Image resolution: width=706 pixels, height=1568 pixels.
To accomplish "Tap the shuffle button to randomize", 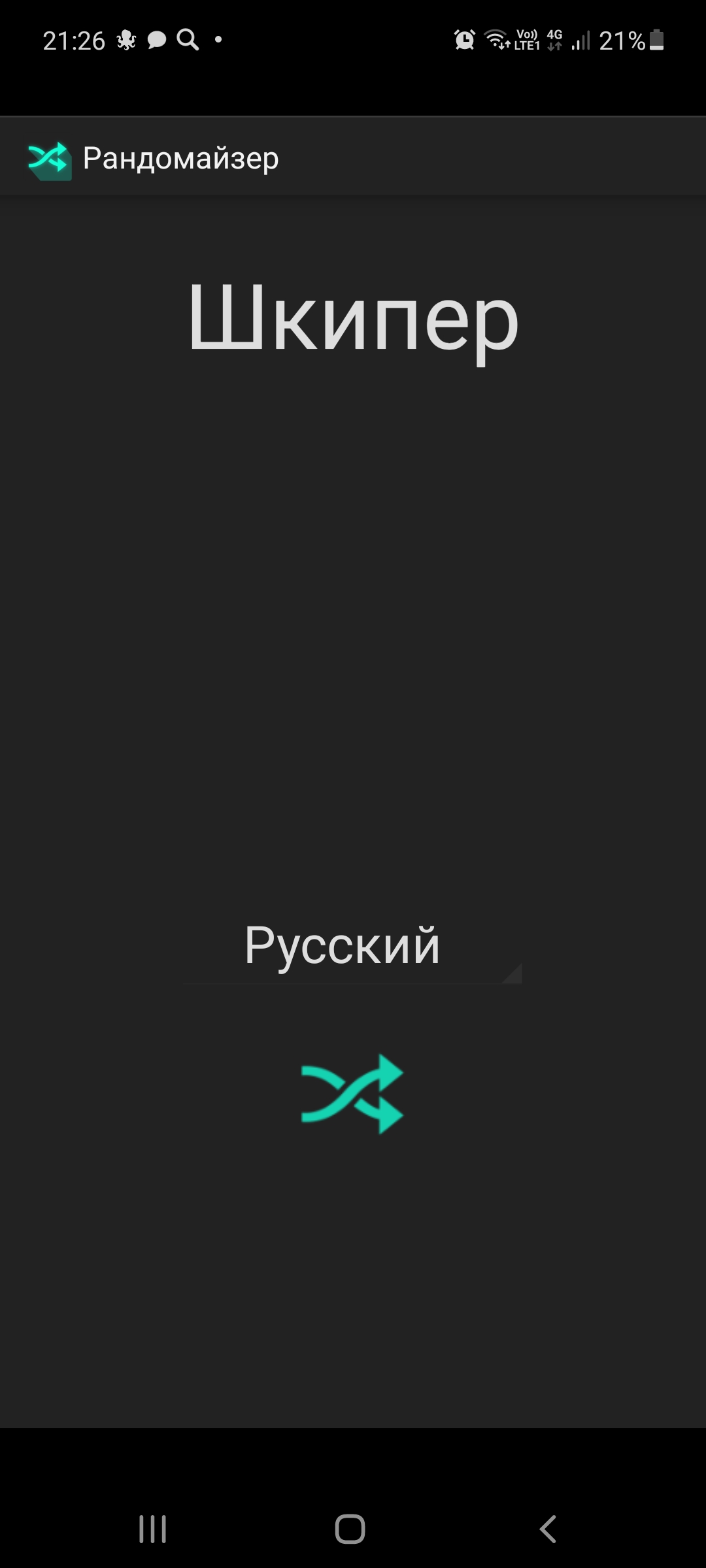I will click(352, 1094).
